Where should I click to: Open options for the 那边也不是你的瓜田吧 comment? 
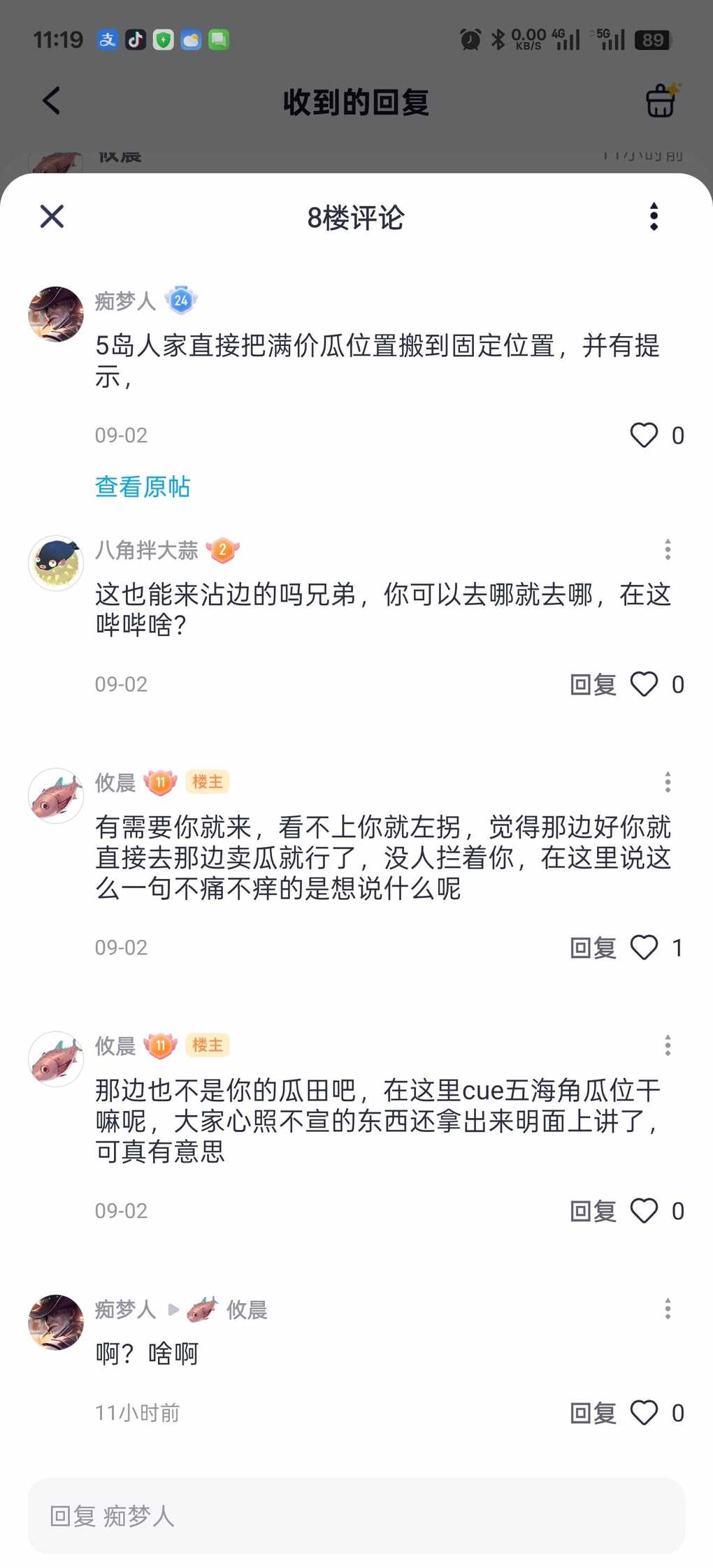tap(668, 1045)
